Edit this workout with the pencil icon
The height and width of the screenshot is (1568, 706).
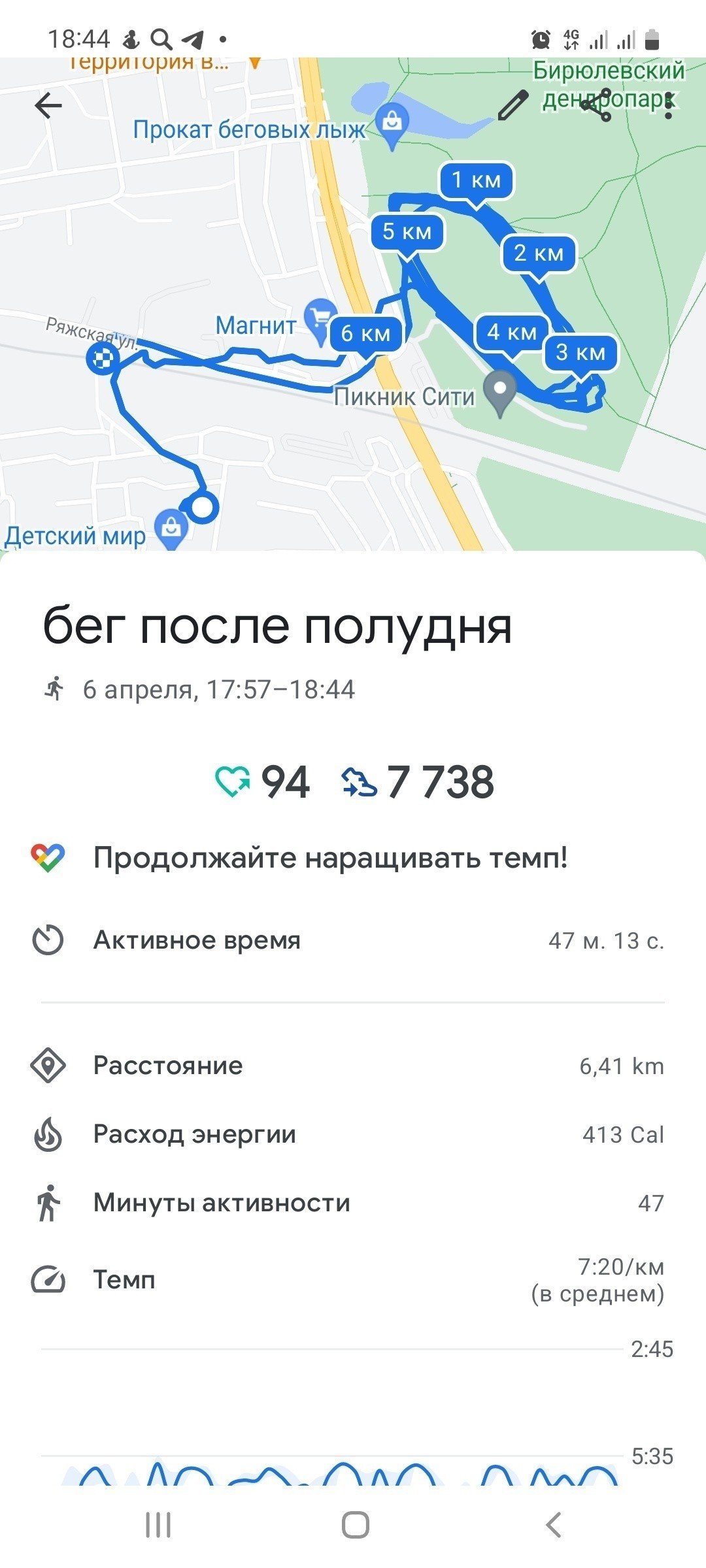tap(513, 105)
